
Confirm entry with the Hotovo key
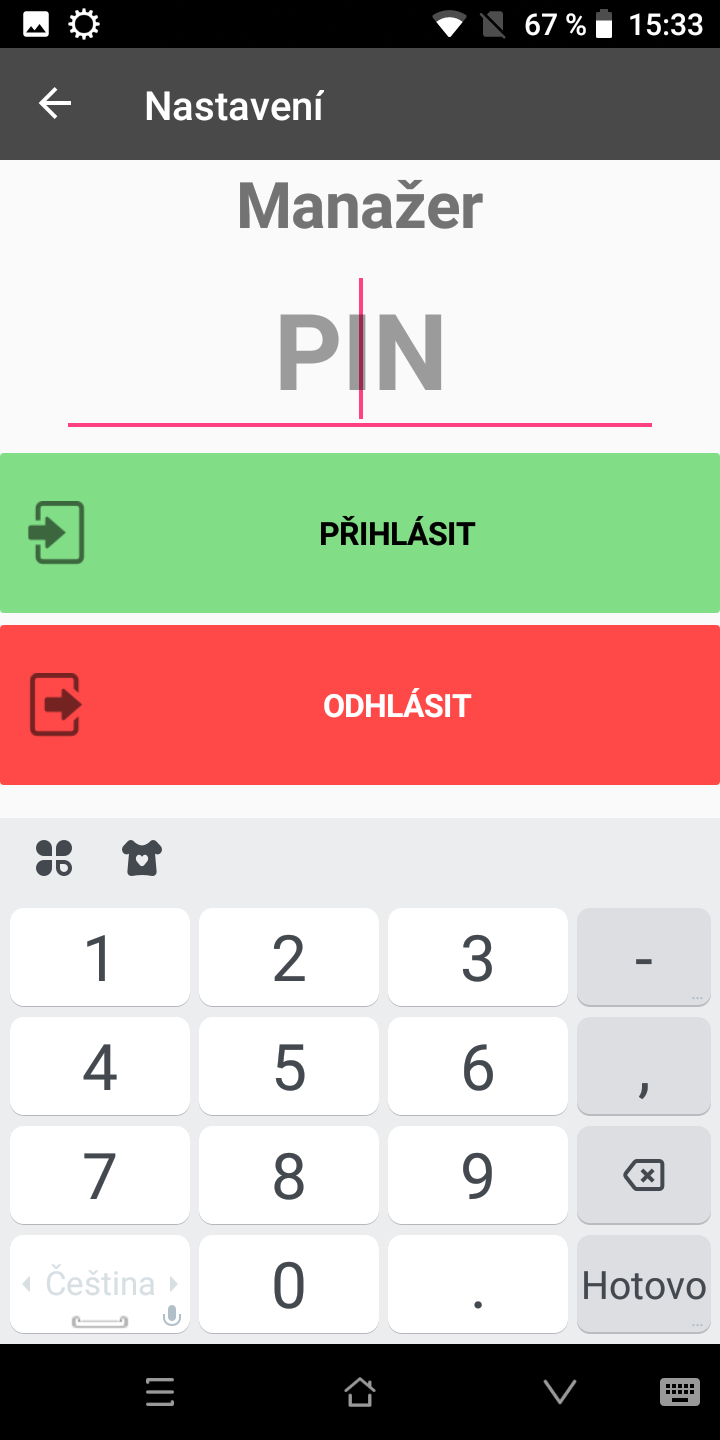click(644, 1285)
